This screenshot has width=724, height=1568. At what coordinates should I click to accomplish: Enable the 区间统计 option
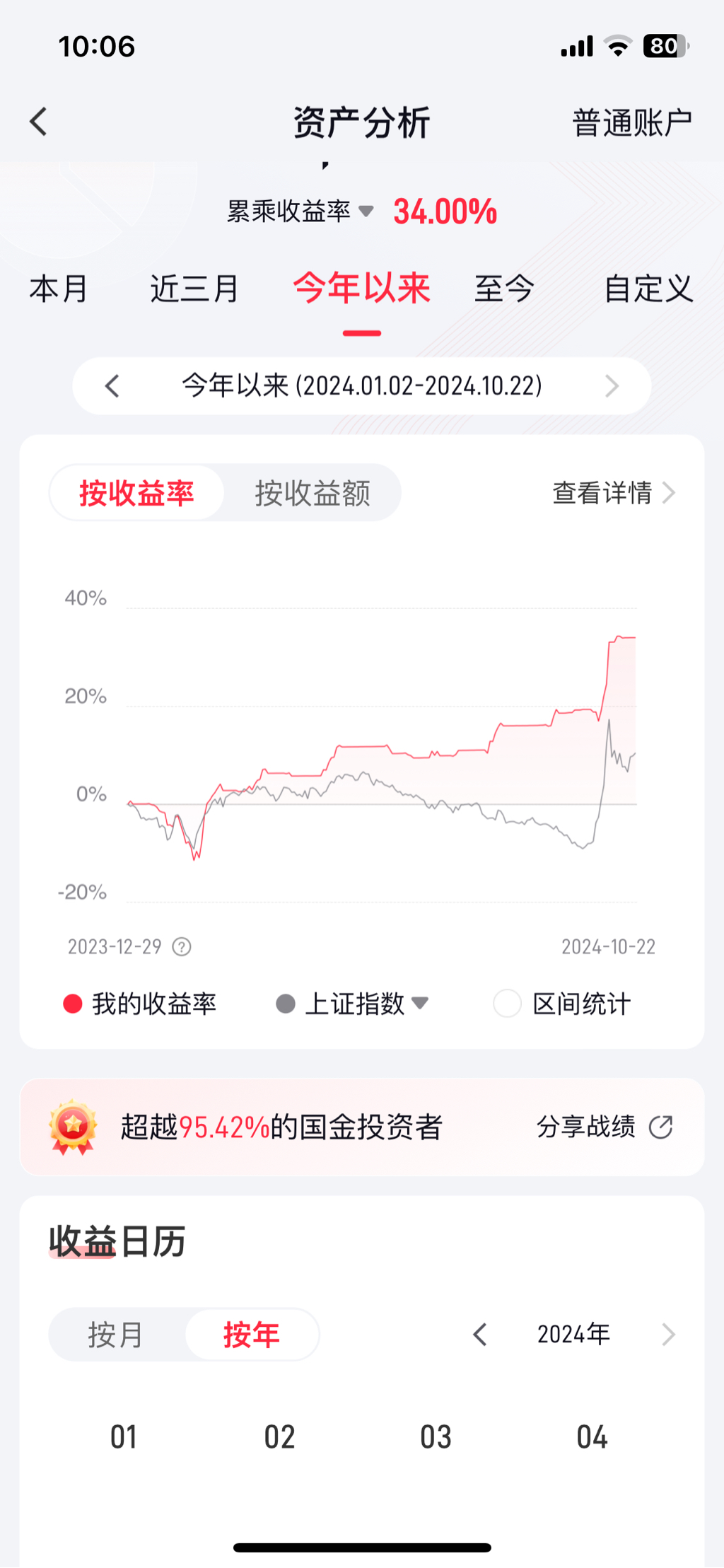click(x=507, y=1004)
